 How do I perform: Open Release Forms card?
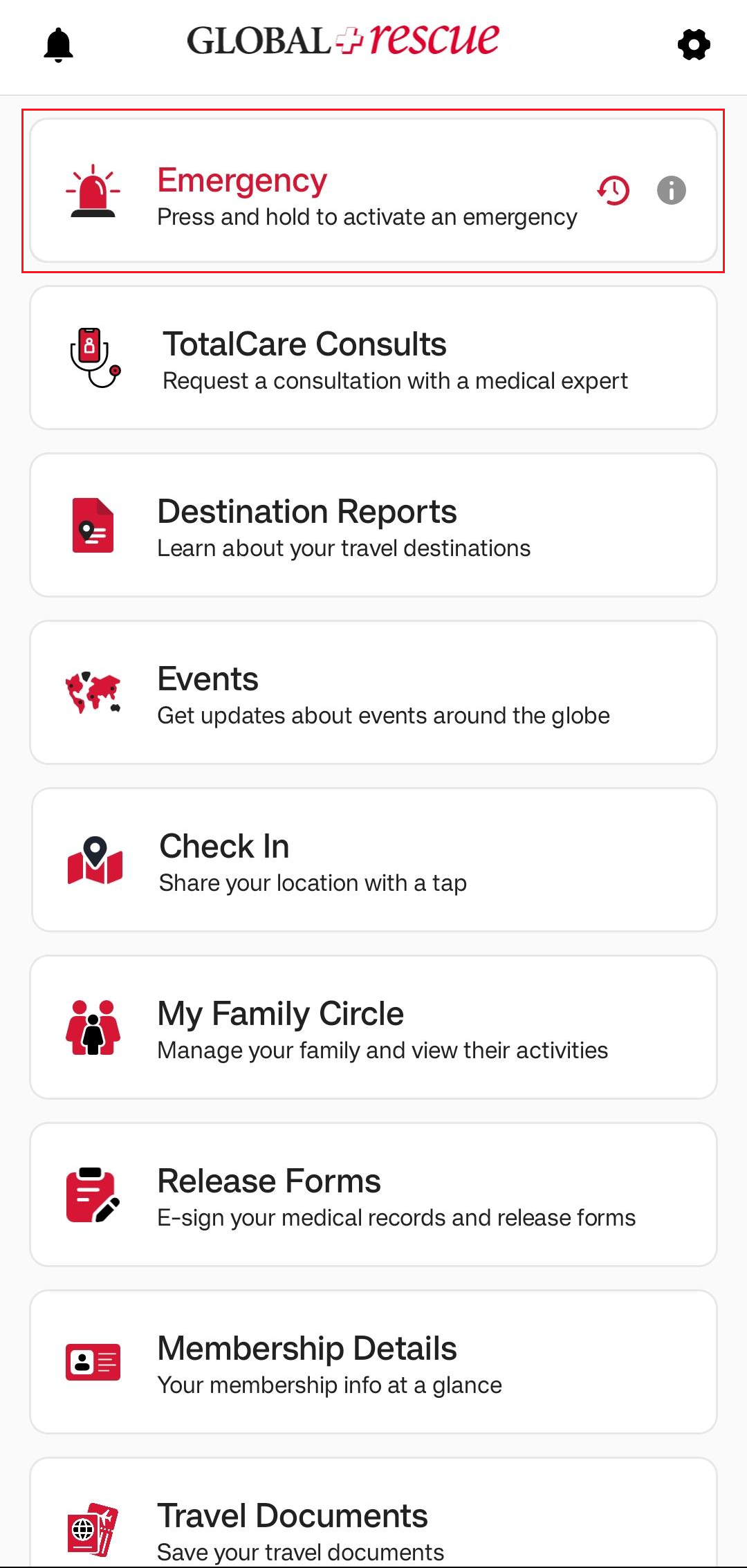click(373, 1195)
